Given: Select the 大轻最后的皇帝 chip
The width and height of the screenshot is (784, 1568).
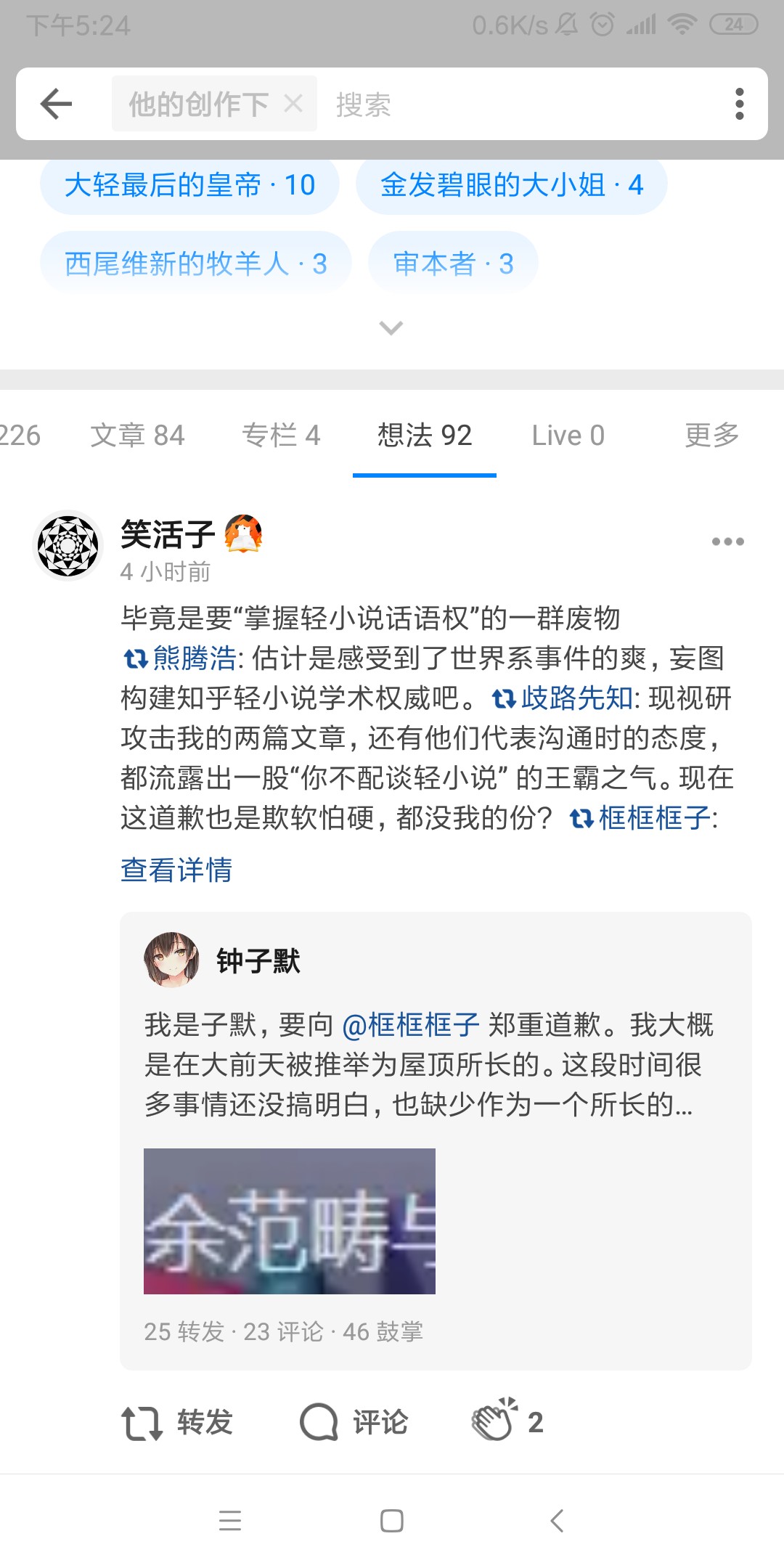Looking at the screenshot, I should pos(189,185).
